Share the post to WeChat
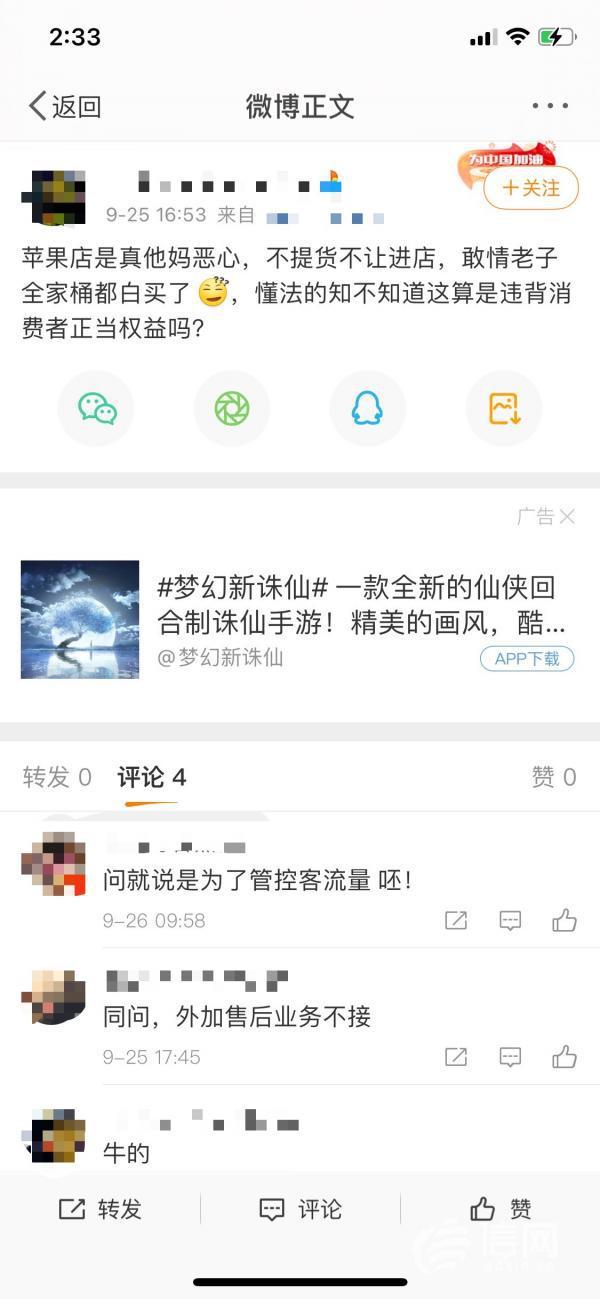600x1299 pixels. click(96, 408)
